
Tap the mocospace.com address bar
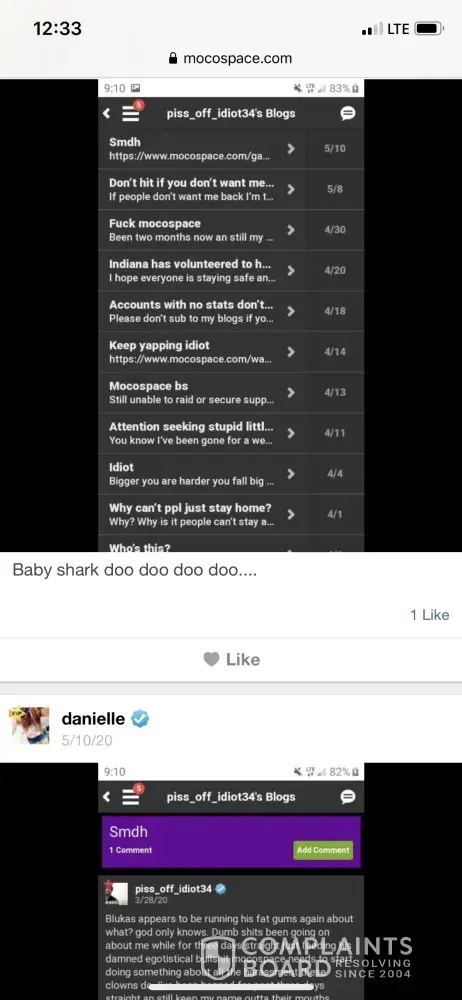(231, 58)
